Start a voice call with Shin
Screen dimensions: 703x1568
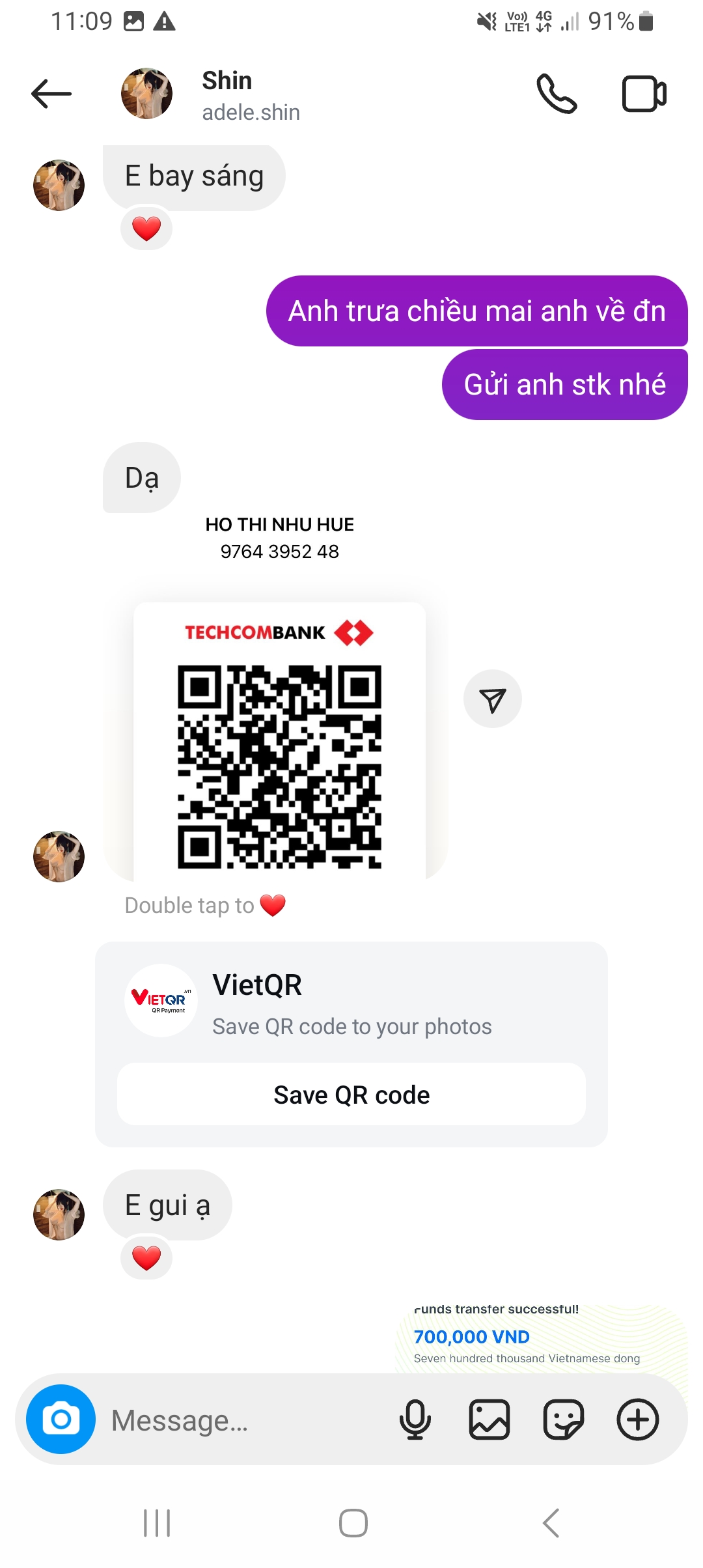(x=557, y=94)
